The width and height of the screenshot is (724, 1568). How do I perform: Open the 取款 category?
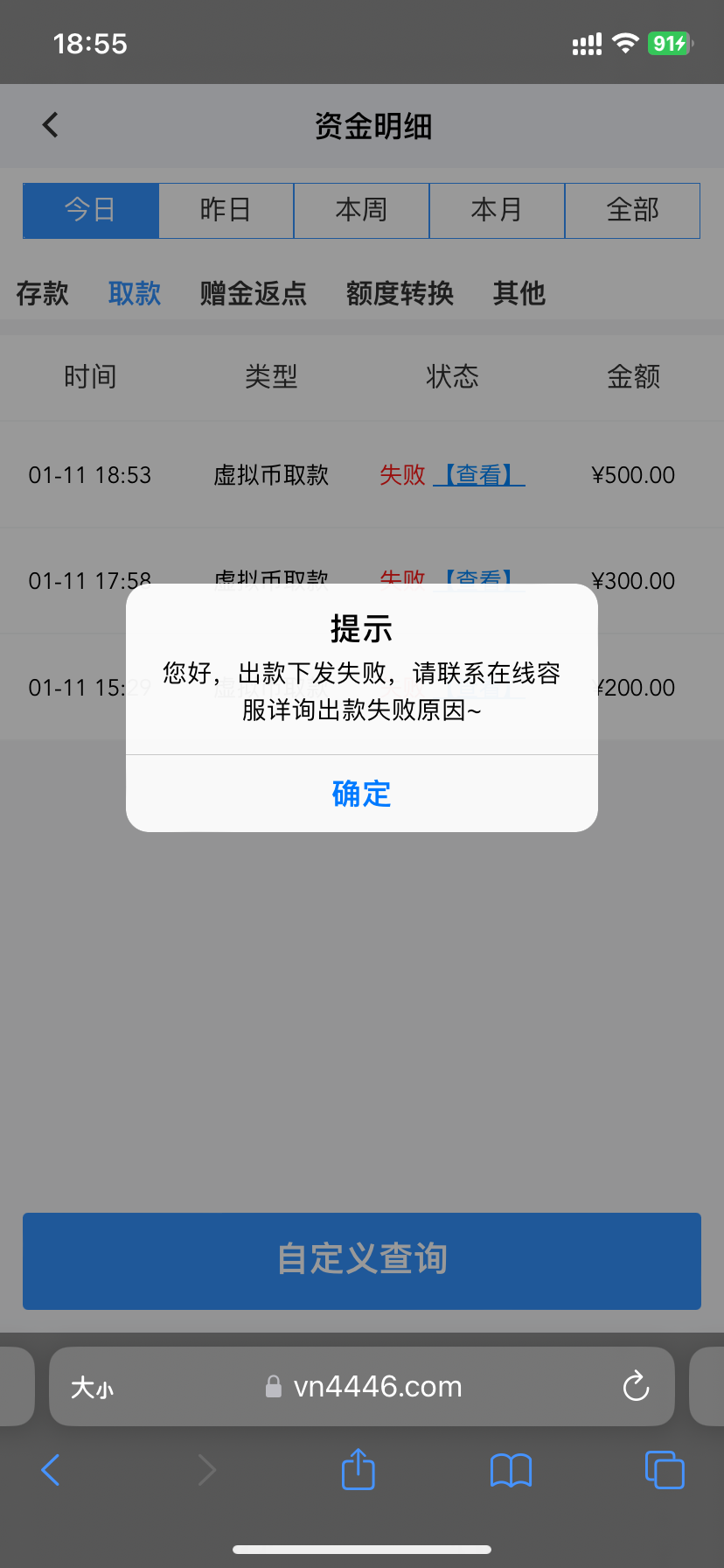pyautogui.click(x=135, y=293)
